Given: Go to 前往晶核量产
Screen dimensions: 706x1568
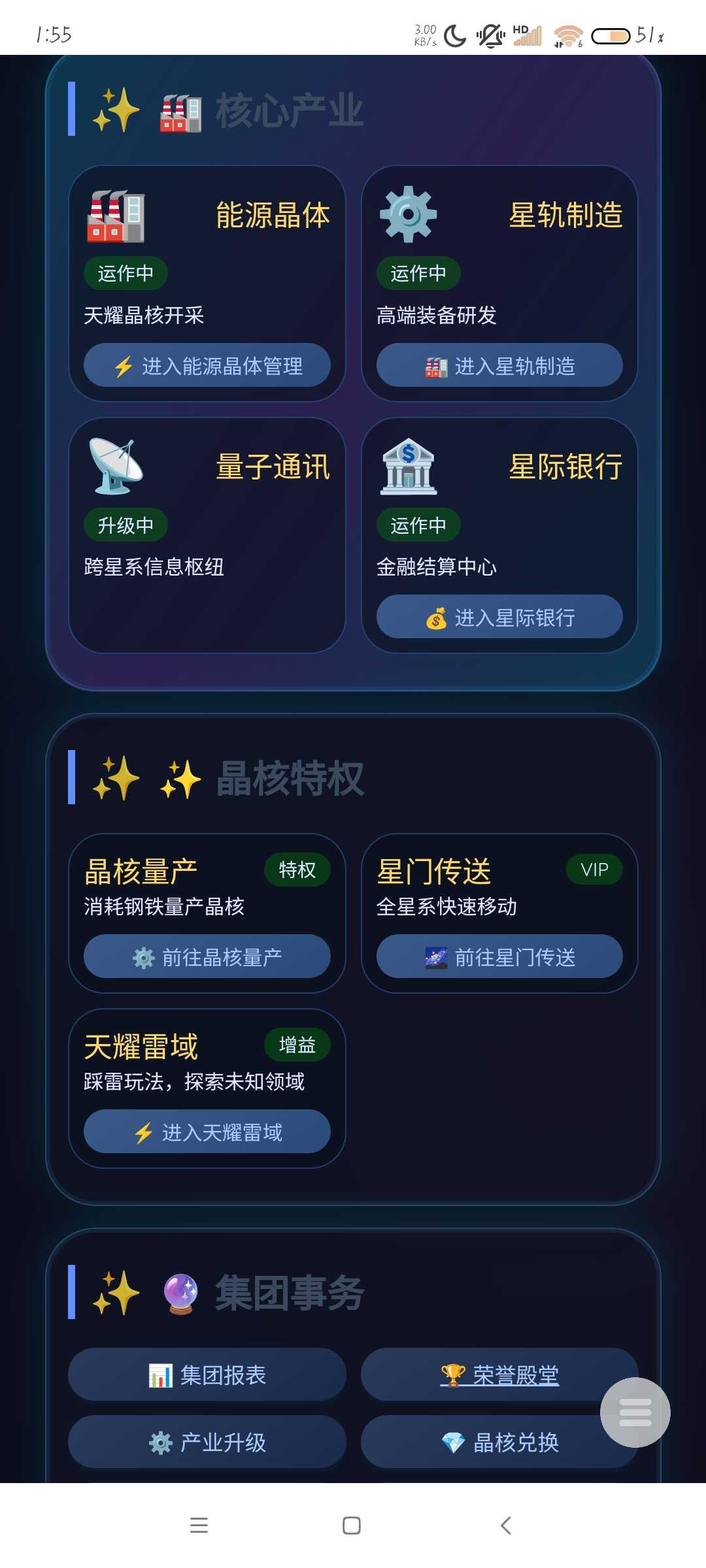Looking at the screenshot, I should (x=207, y=956).
